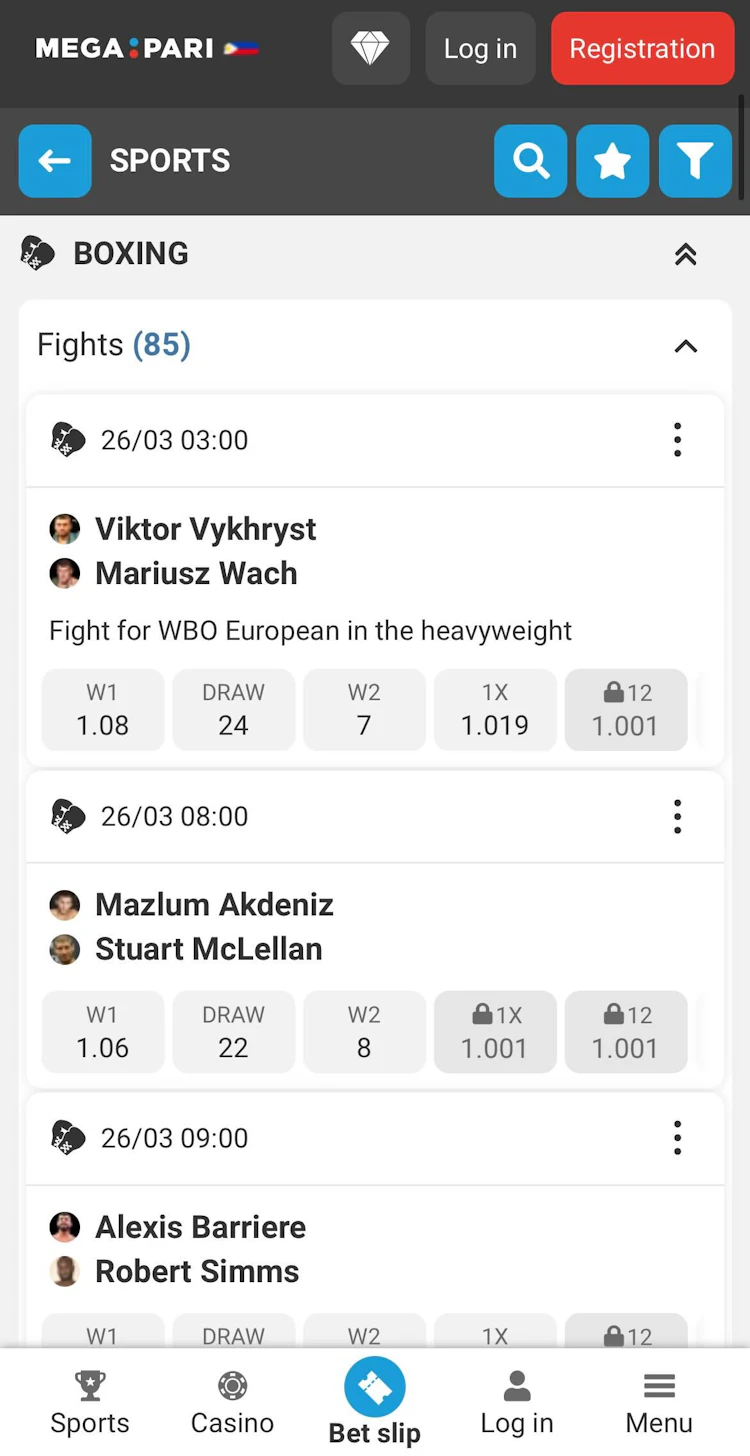Viewport: 750px width, 1456px height.
Task: Open the filter icon in the header
Action: 695,161
